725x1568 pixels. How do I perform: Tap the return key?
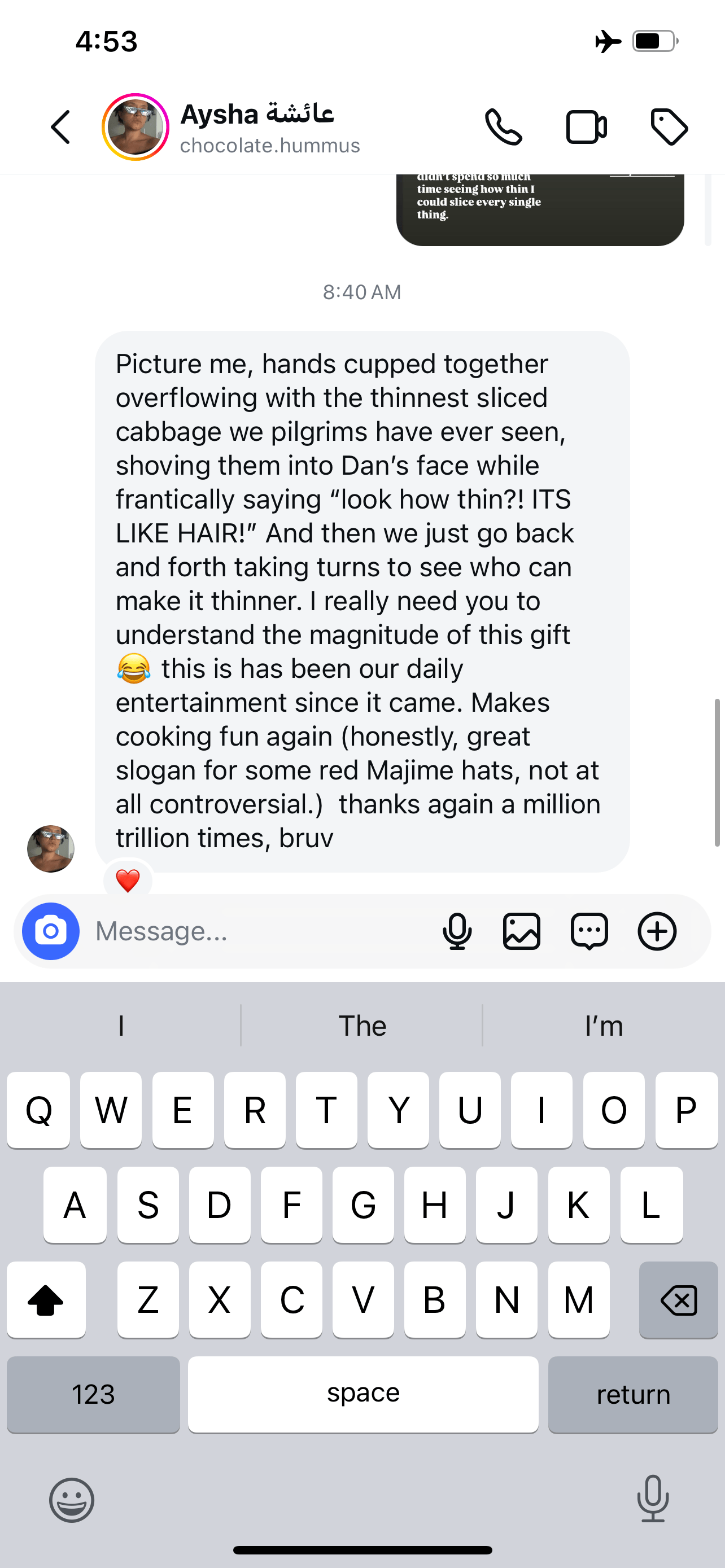pos(633,1394)
